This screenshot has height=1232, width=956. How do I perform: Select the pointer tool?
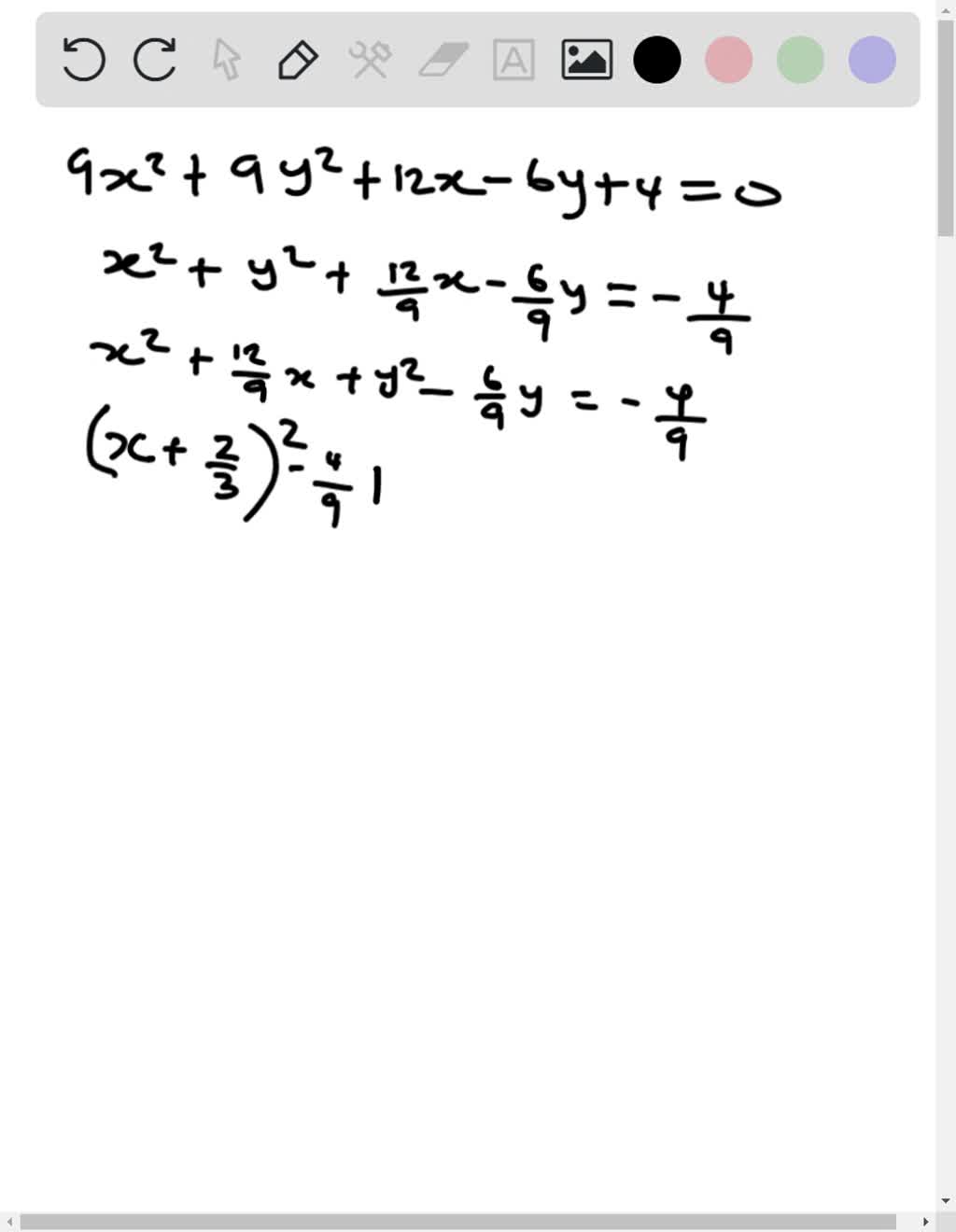(227, 60)
